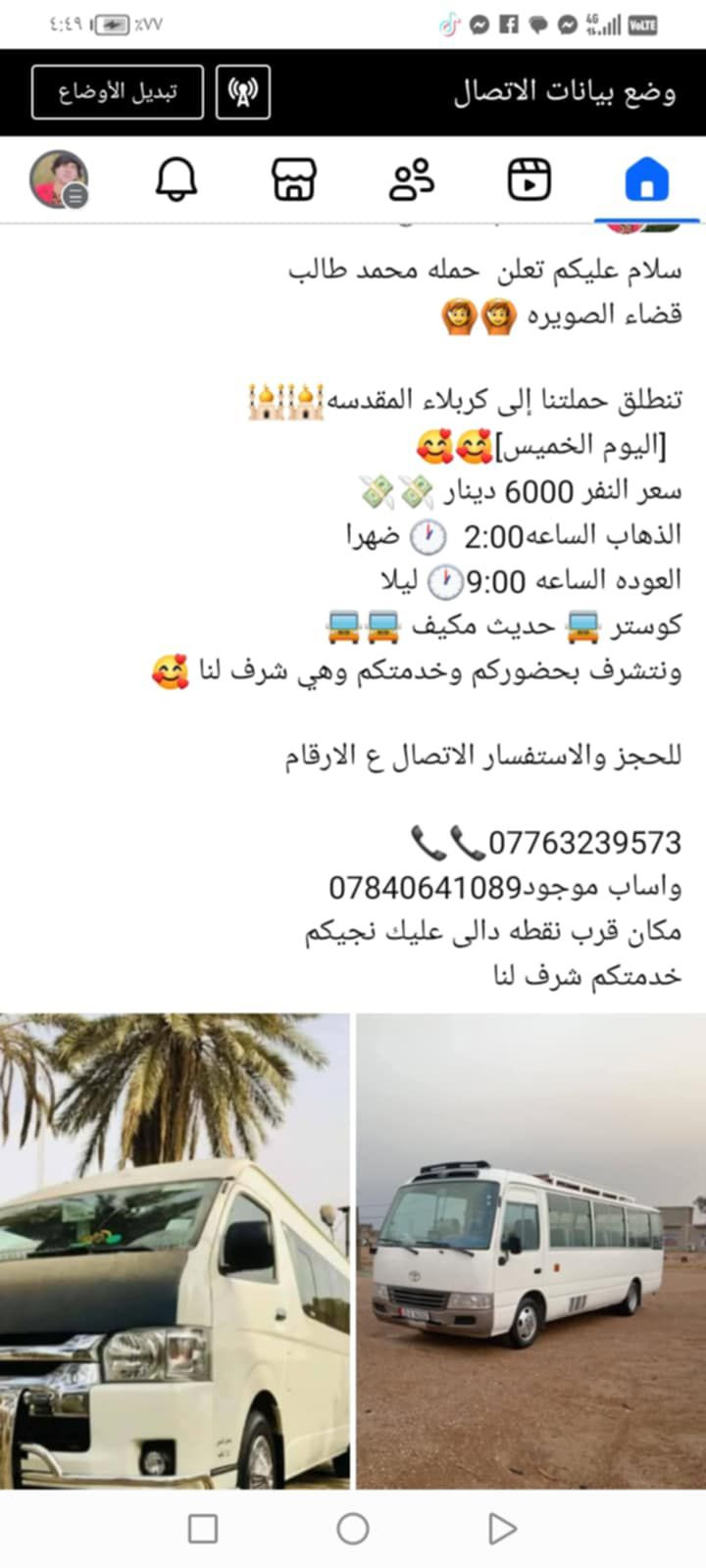Go back with the system triangle button
706x1568 pixels.
point(502,1528)
